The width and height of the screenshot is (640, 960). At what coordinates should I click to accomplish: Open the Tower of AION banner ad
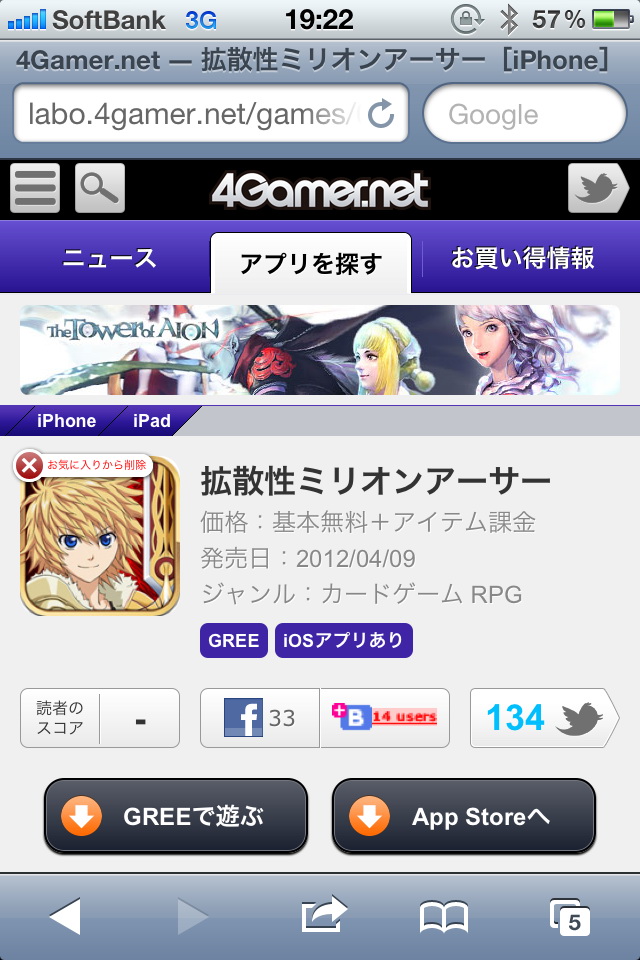(320, 350)
